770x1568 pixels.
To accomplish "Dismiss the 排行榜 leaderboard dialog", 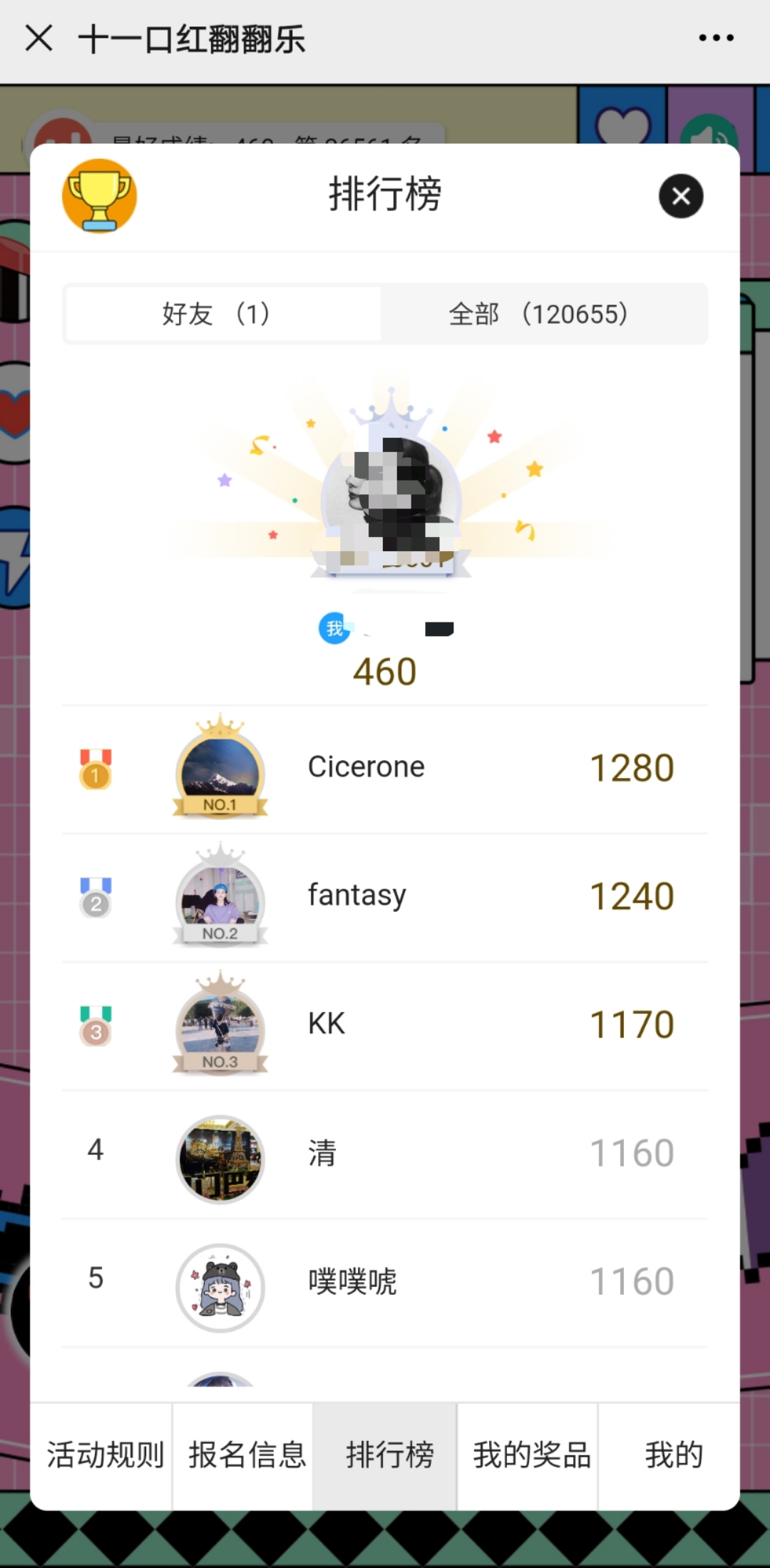I will (x=680, y=196).
